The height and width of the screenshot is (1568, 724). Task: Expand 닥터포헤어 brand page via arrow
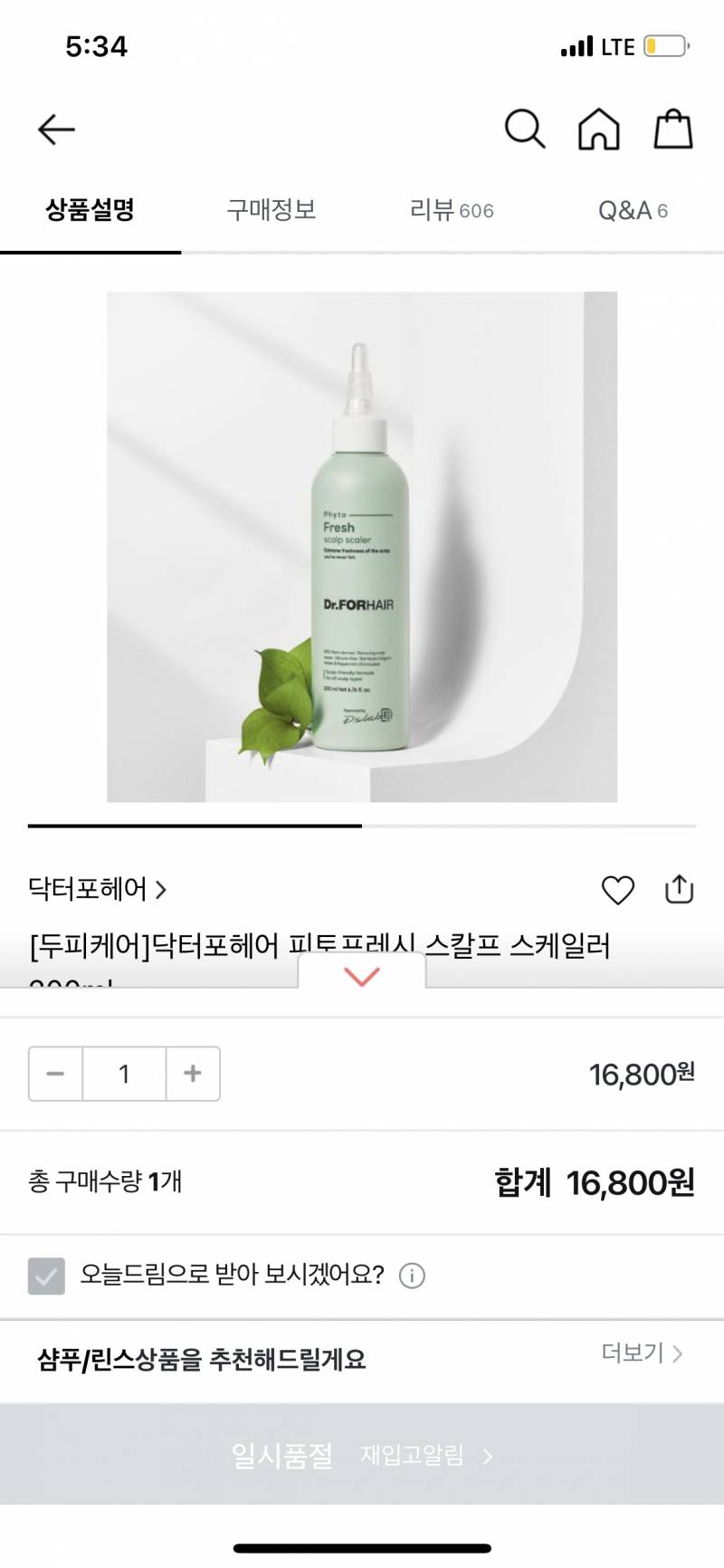click(163, 890)
